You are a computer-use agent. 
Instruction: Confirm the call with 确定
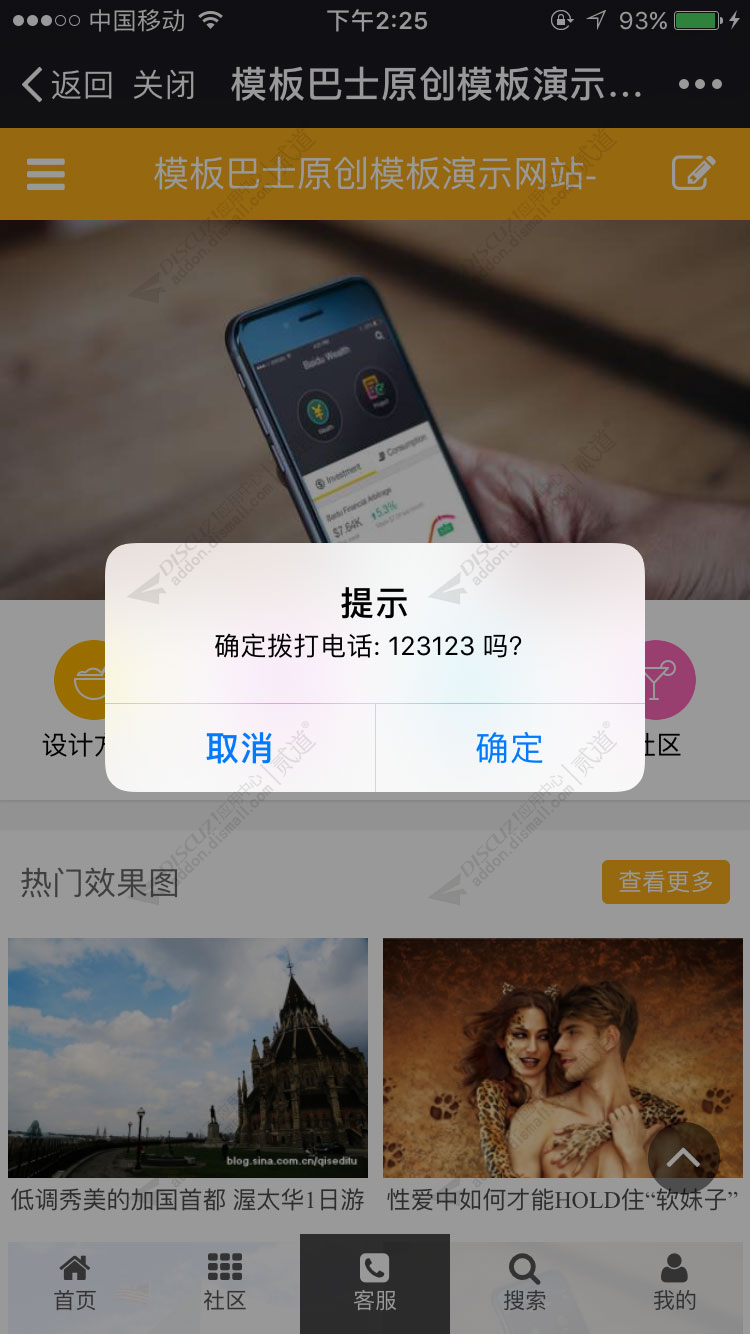coord(509,748)
